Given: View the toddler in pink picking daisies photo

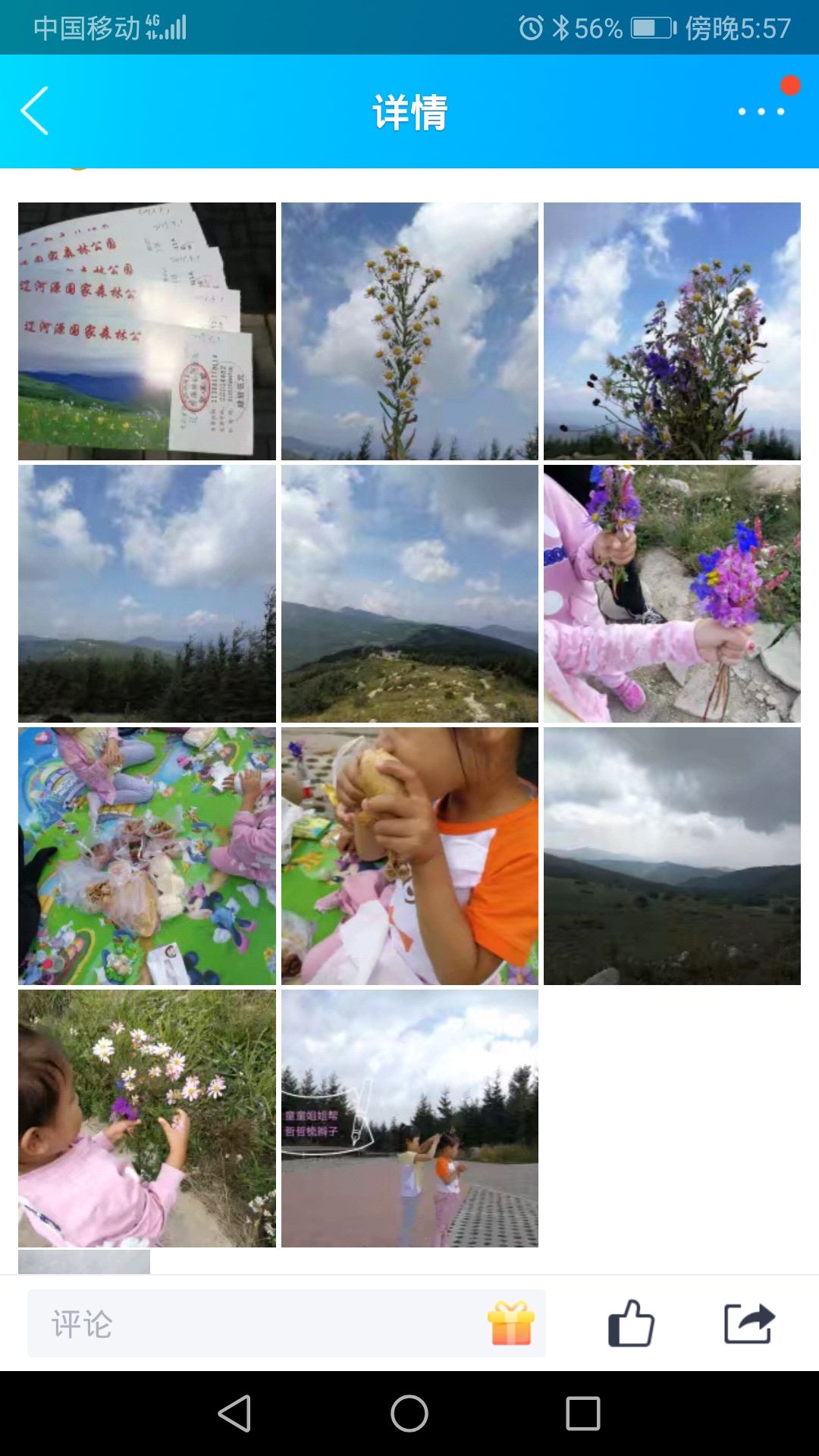Looking at the screenshot, I should (x=147, y=1119).
